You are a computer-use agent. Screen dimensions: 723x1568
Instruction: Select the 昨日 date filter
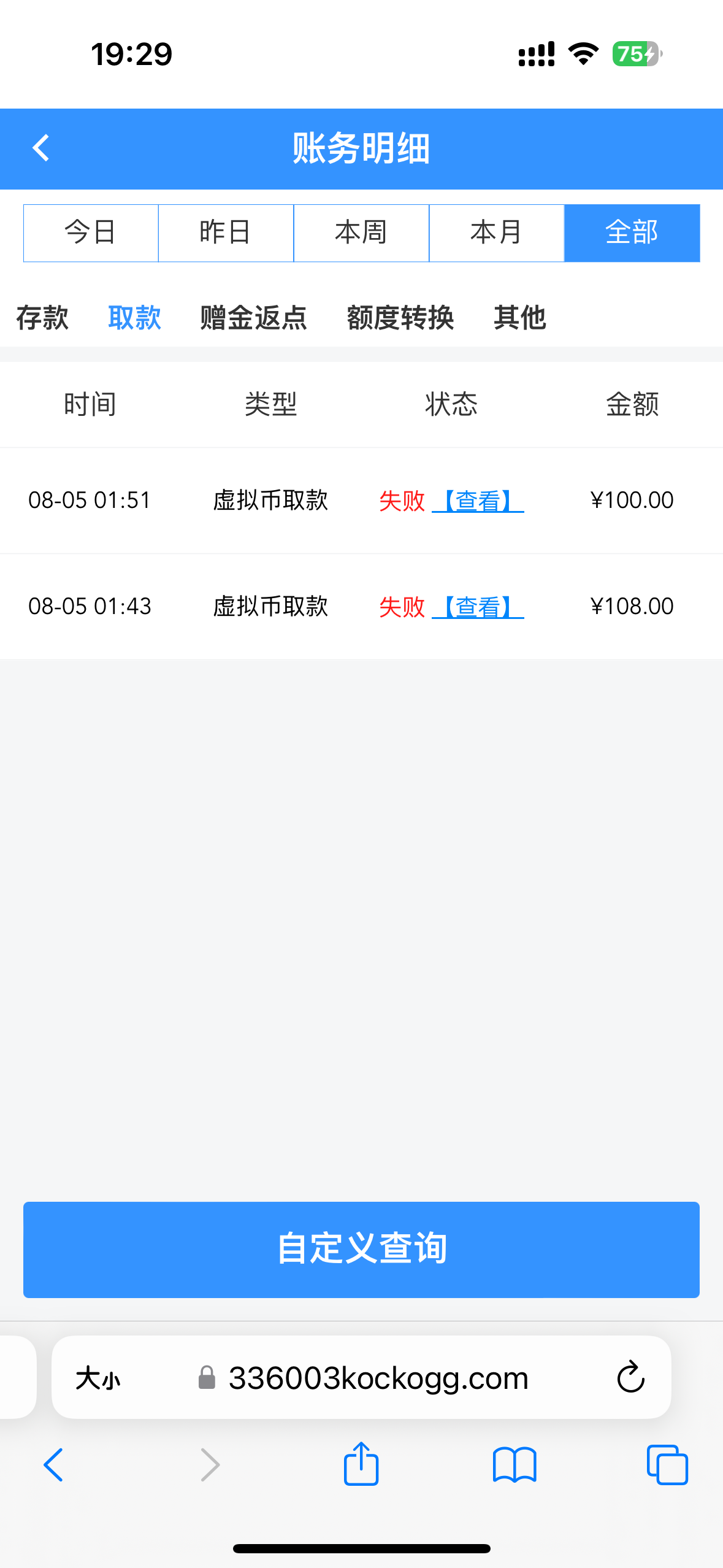click(226, 233)
